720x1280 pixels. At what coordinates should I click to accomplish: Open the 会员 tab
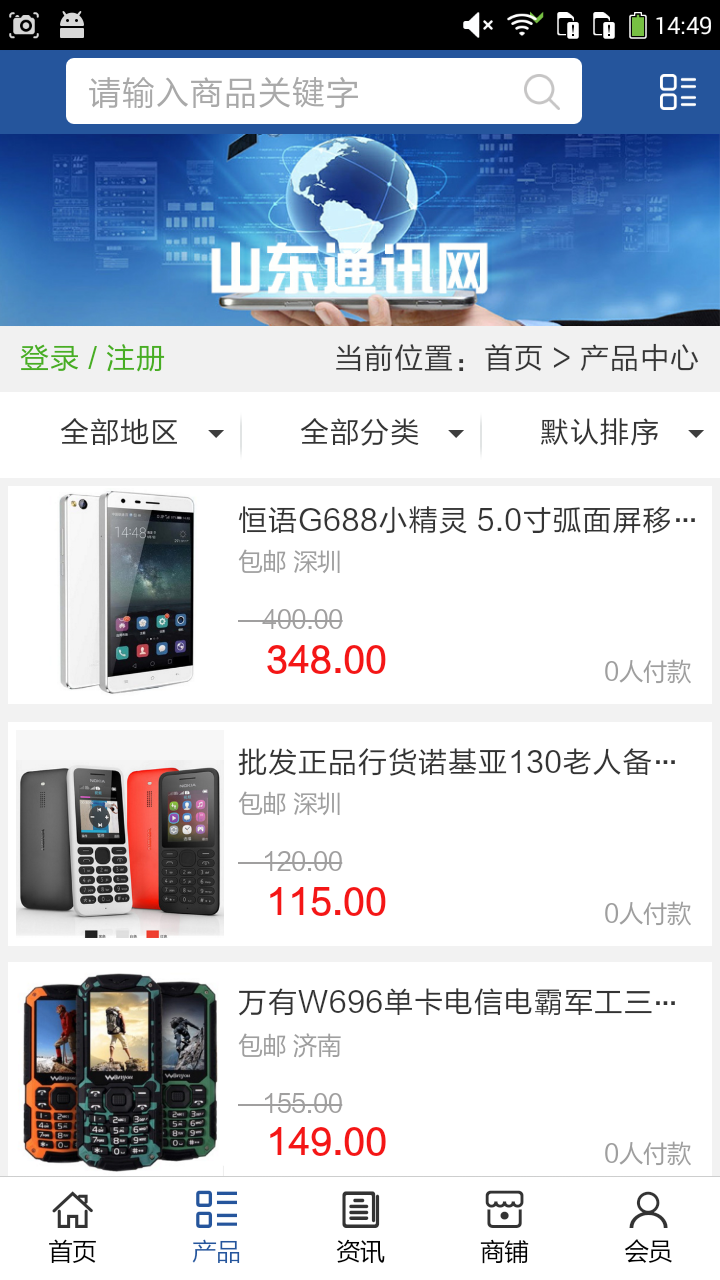[x=648, y=1228]
